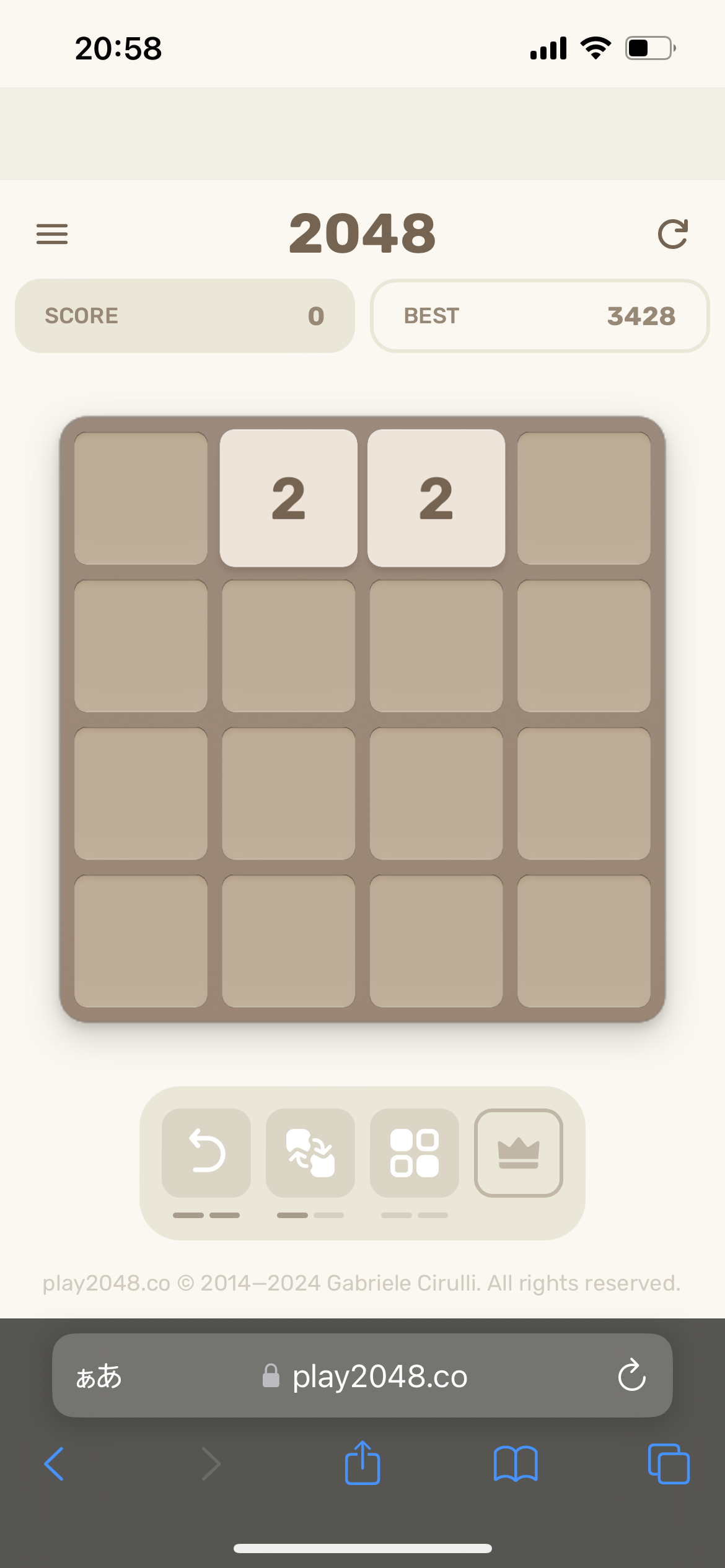The width and height of the screenshot is (725, 1568).
Task: Restart the game with the new-game icon
Action: 673,234
